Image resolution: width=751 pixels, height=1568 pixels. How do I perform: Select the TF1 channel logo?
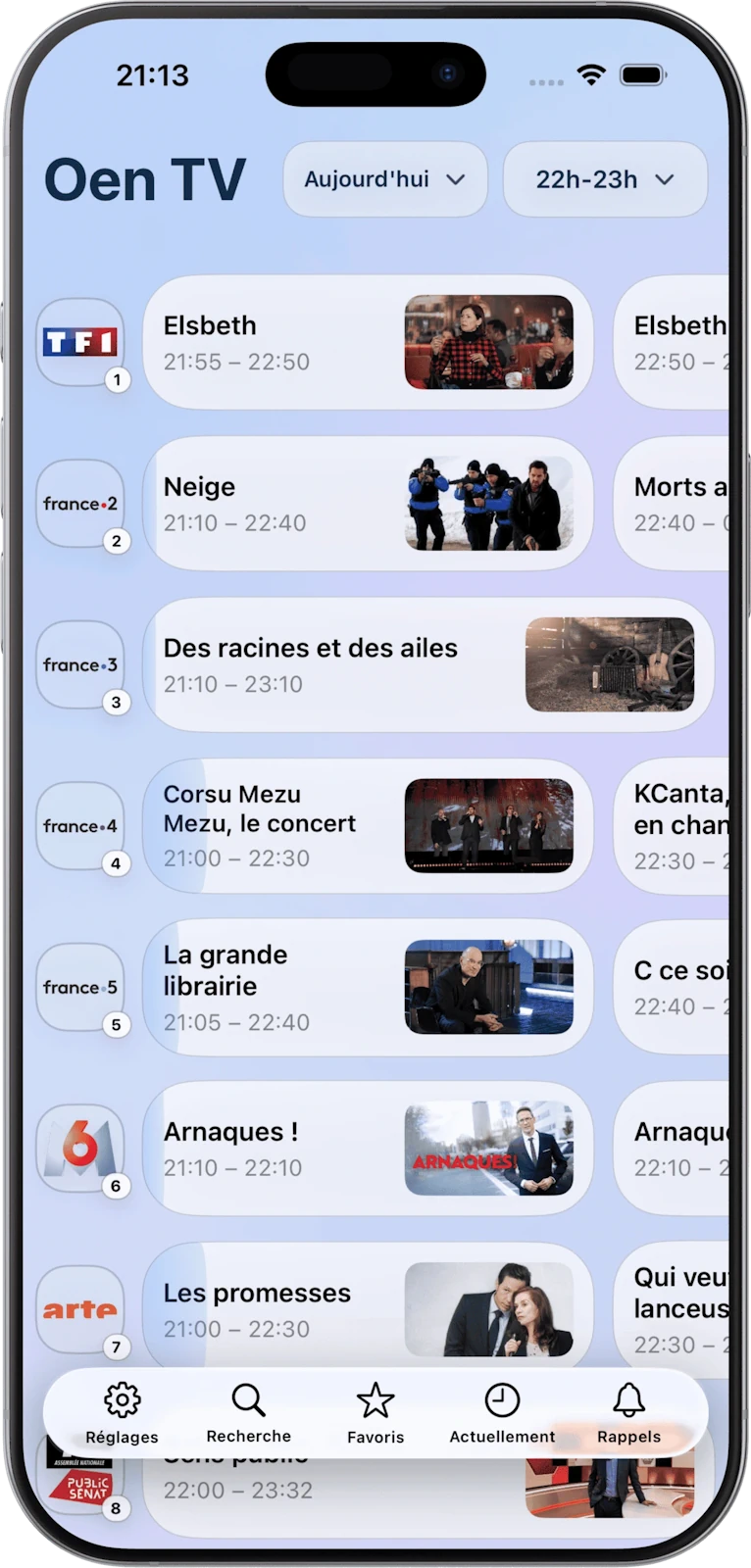tap(80, 342)
